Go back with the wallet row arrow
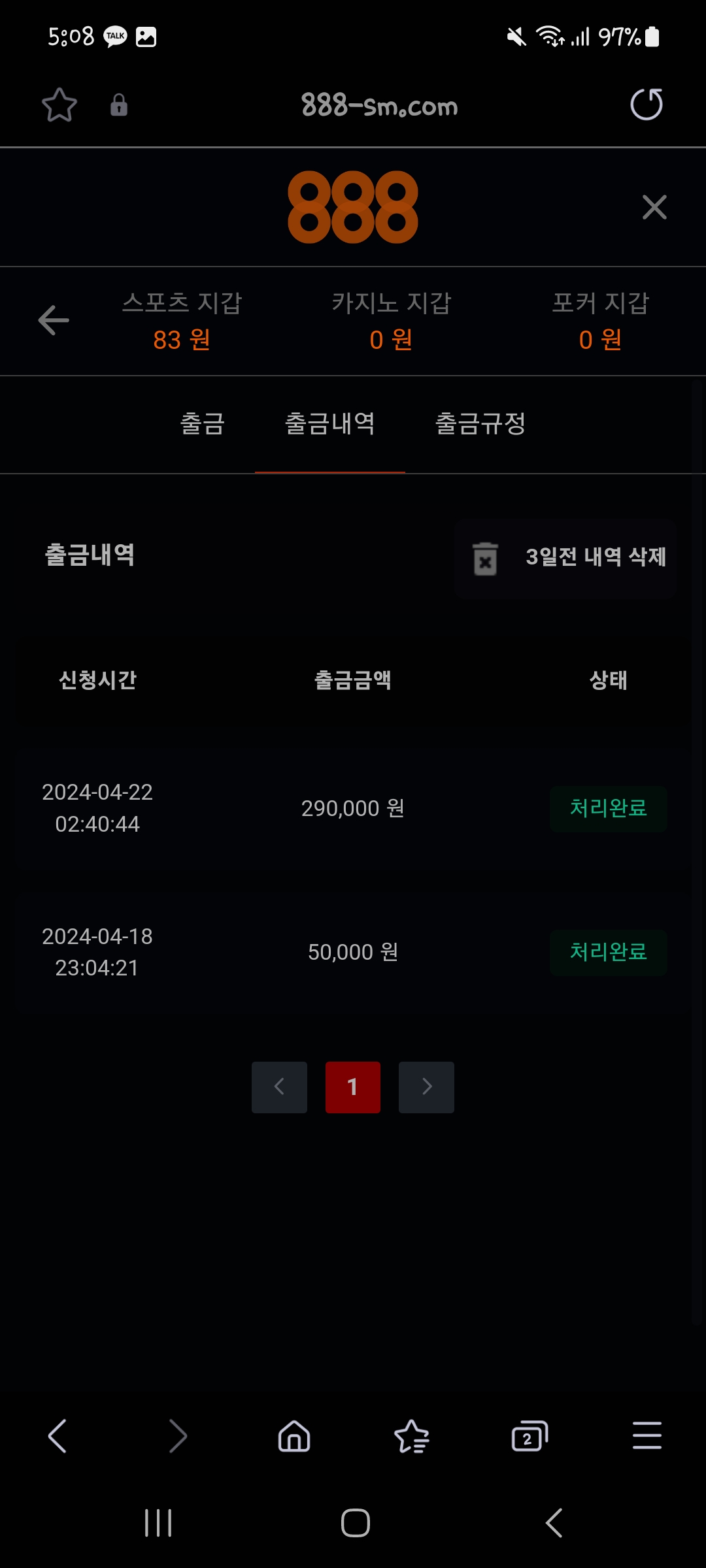Viewport: 706px width, 1568px height. click(54, 320)
